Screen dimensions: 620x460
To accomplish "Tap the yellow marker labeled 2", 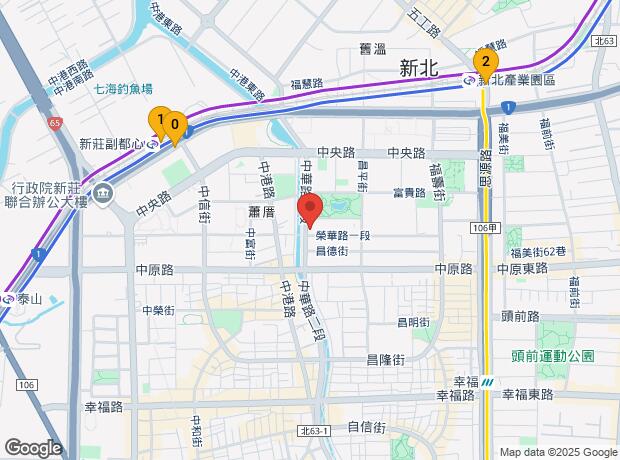I will coord(485,62).
